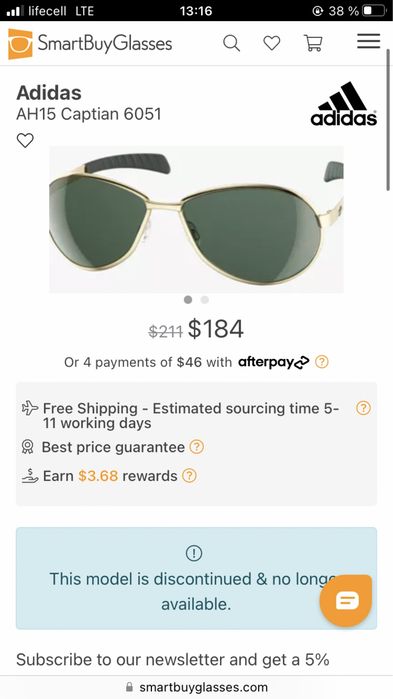Open the afterpay info question mark
The image size is (393, 699).
[x=322, y=362]
